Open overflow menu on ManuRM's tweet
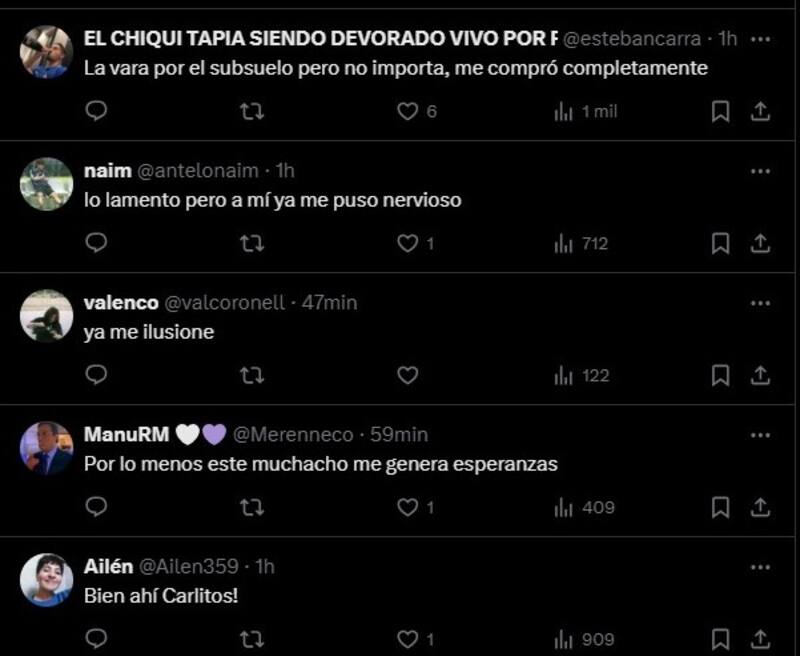Image resolution: width=800 pixels, height=656 pixels. 760,435
